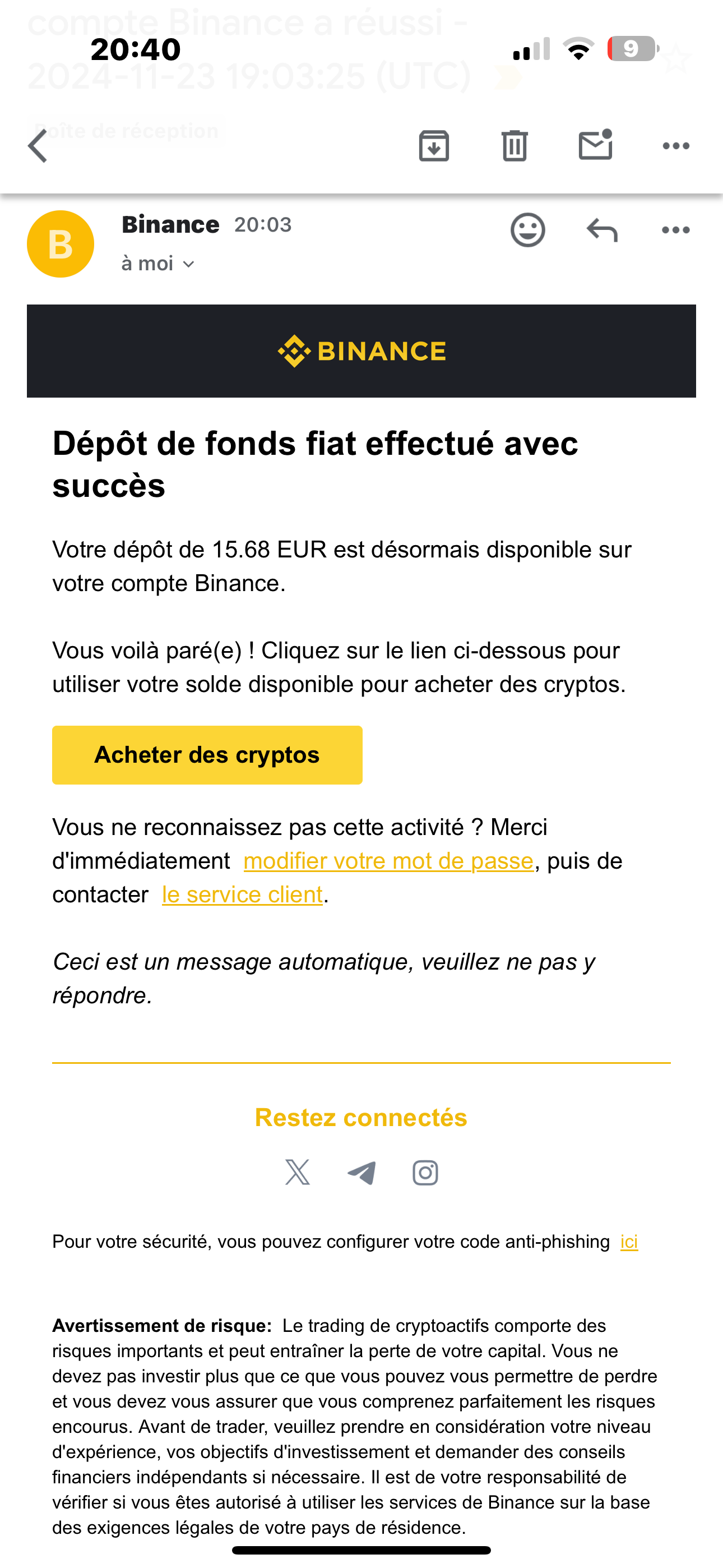Expand the "à moi" recipient details
Image resolution: width=723 pixels, height=1568 pixels.
(x=157, y=264)
